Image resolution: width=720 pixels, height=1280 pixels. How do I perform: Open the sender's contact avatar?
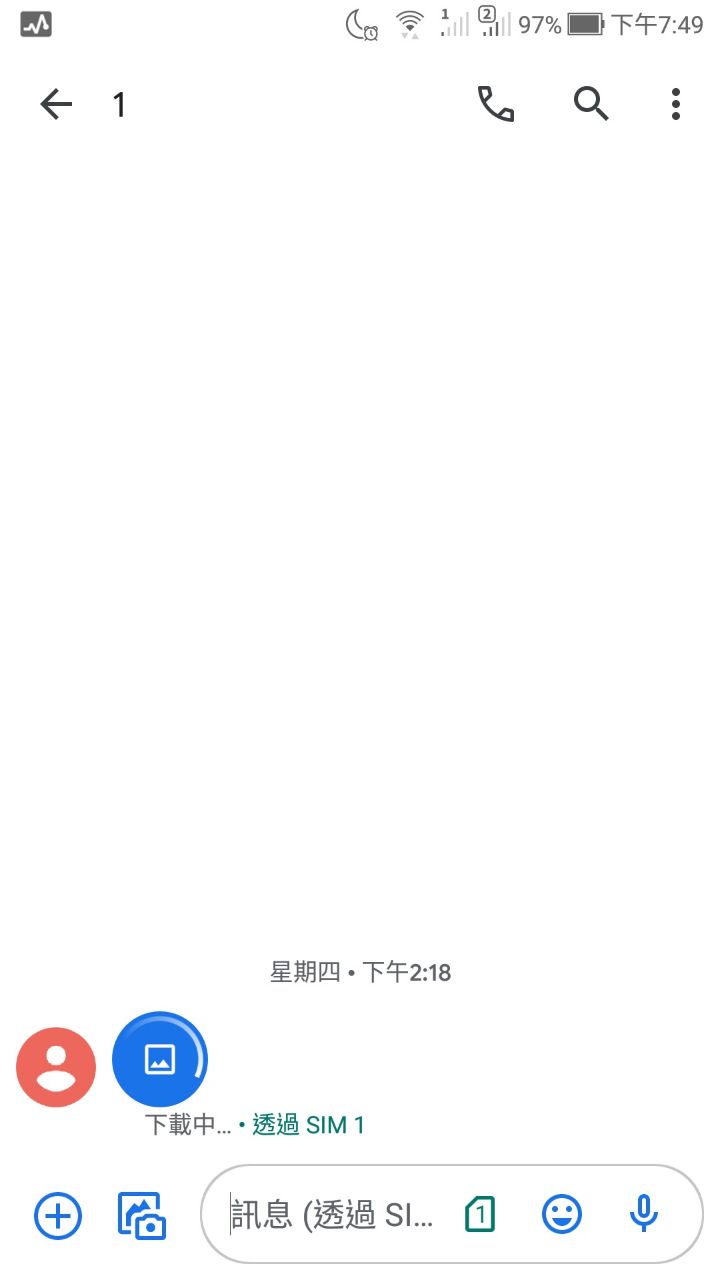pos(56,1067)
